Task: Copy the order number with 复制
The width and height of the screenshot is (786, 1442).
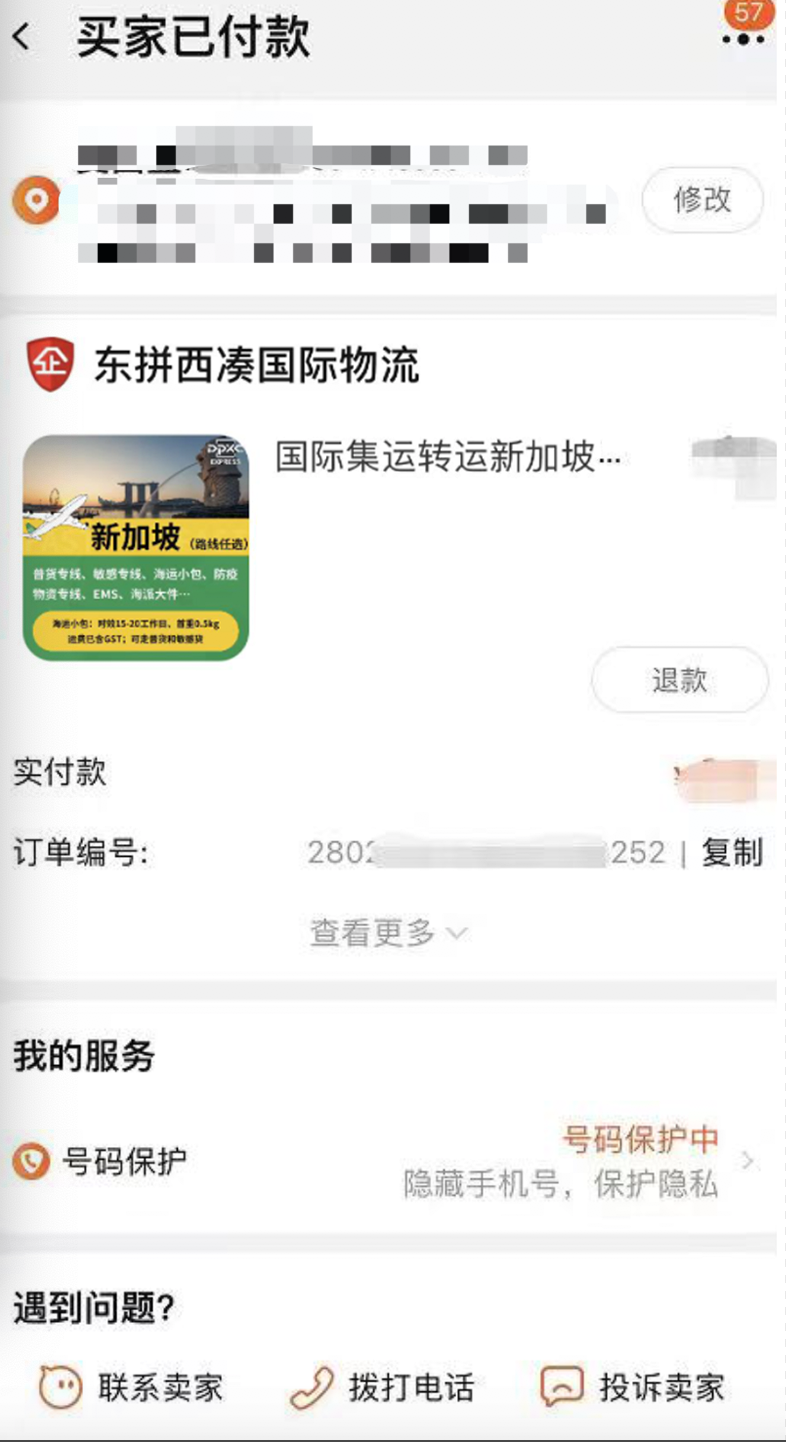Action: tap(732, 853)
